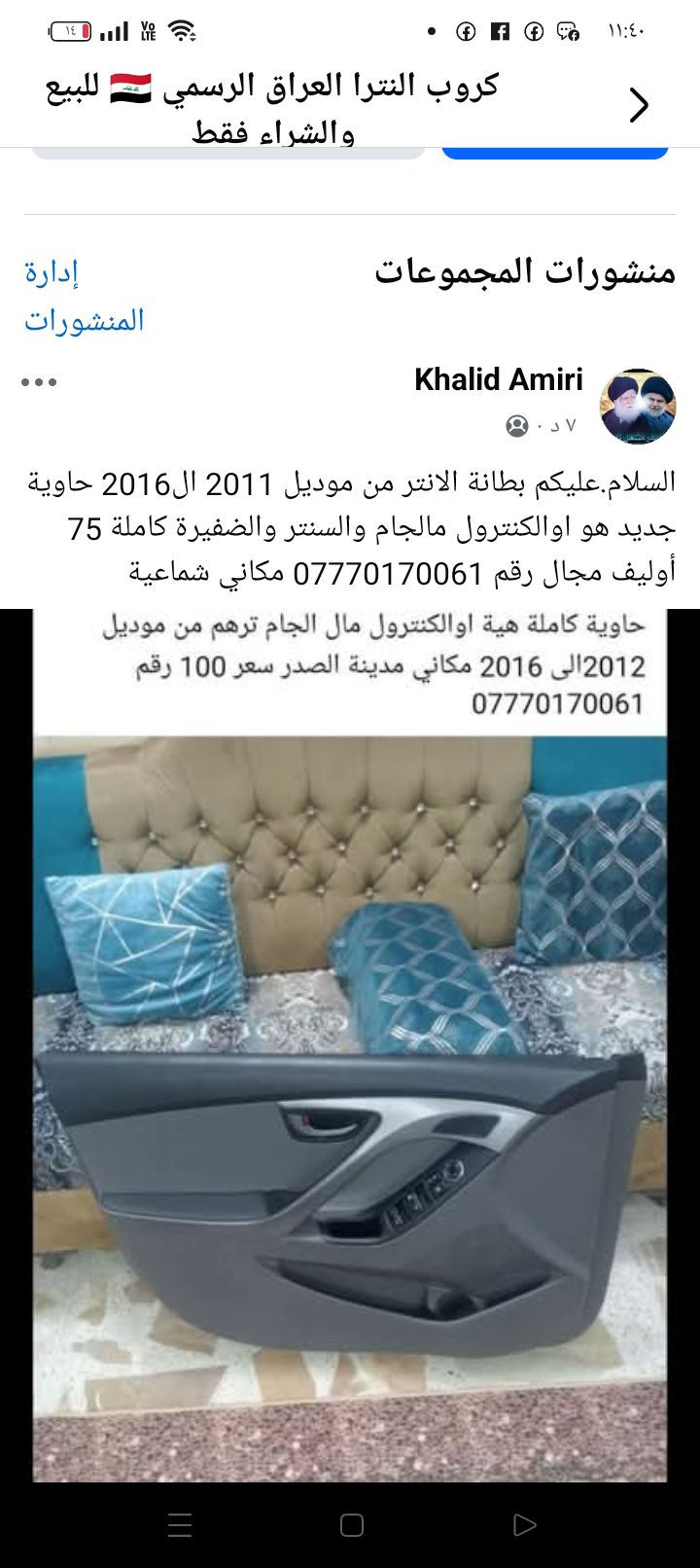
Task: Open the recent apps menu
Action: point(180,1525)
